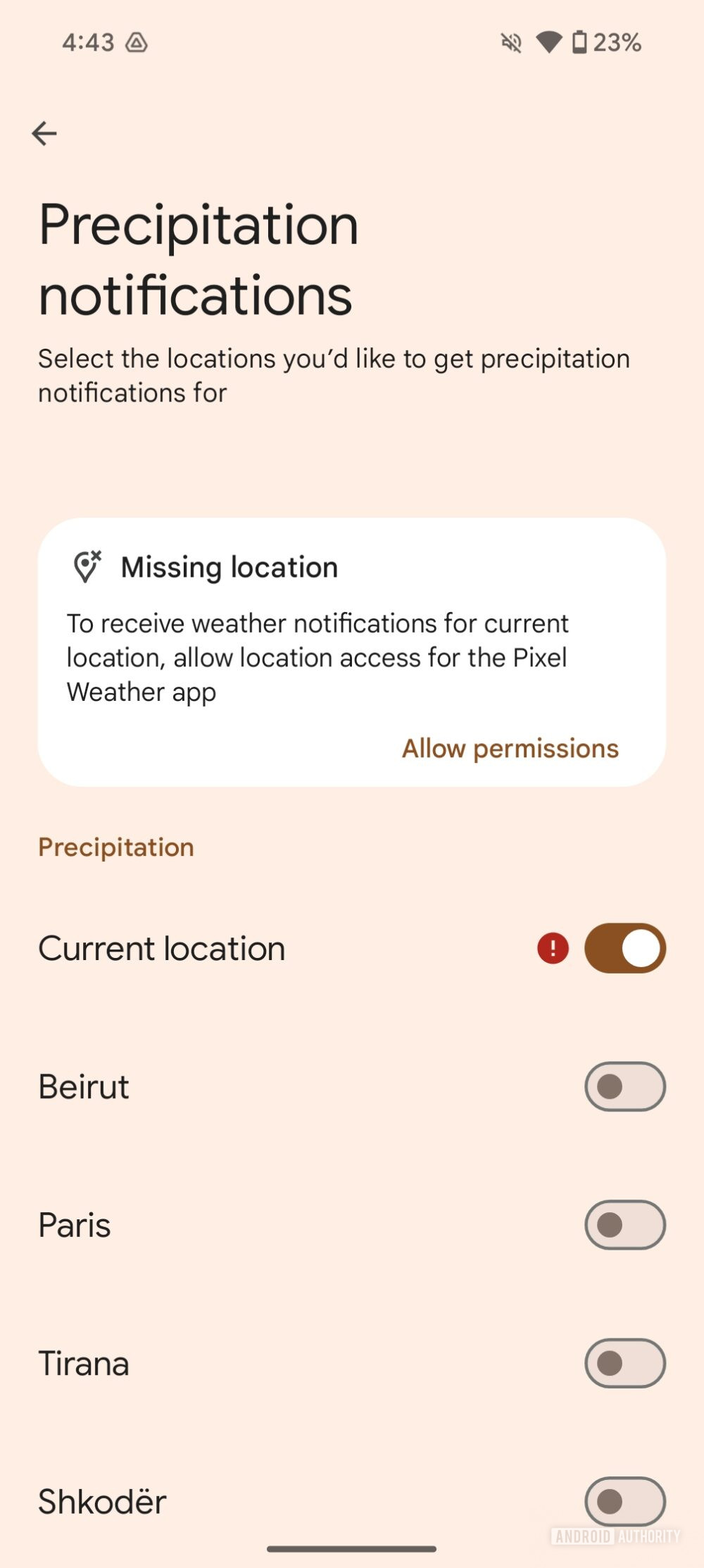Switch on notifications for Shkodër
704x1568 pixels.
coord(624,1500)
